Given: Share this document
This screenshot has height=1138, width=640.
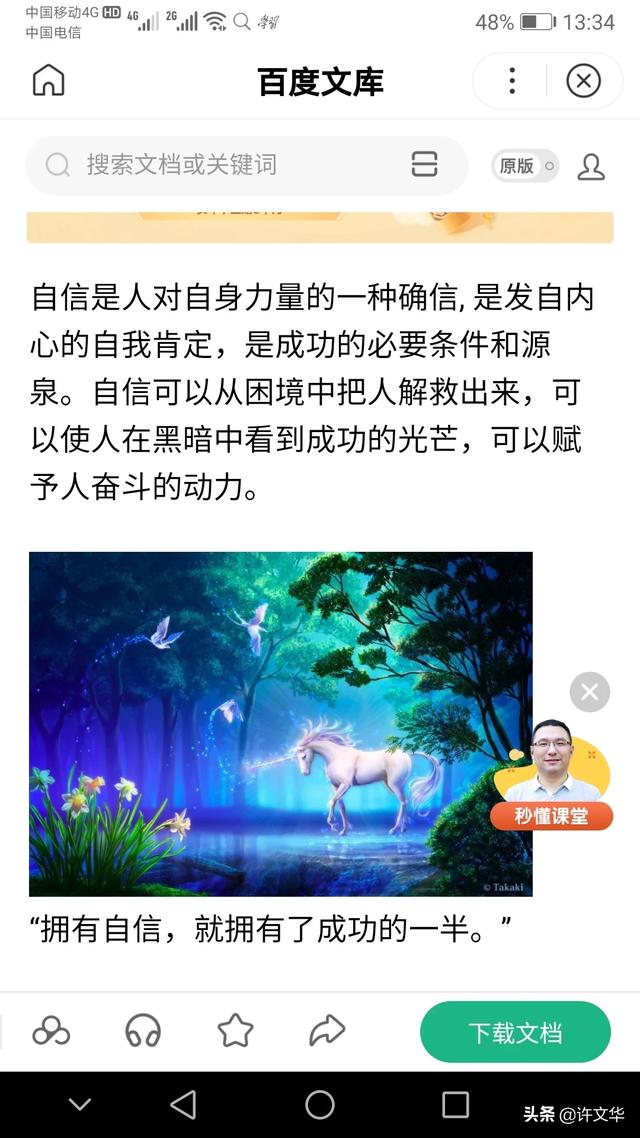Looking at the screenshot, I should 327,1030.
